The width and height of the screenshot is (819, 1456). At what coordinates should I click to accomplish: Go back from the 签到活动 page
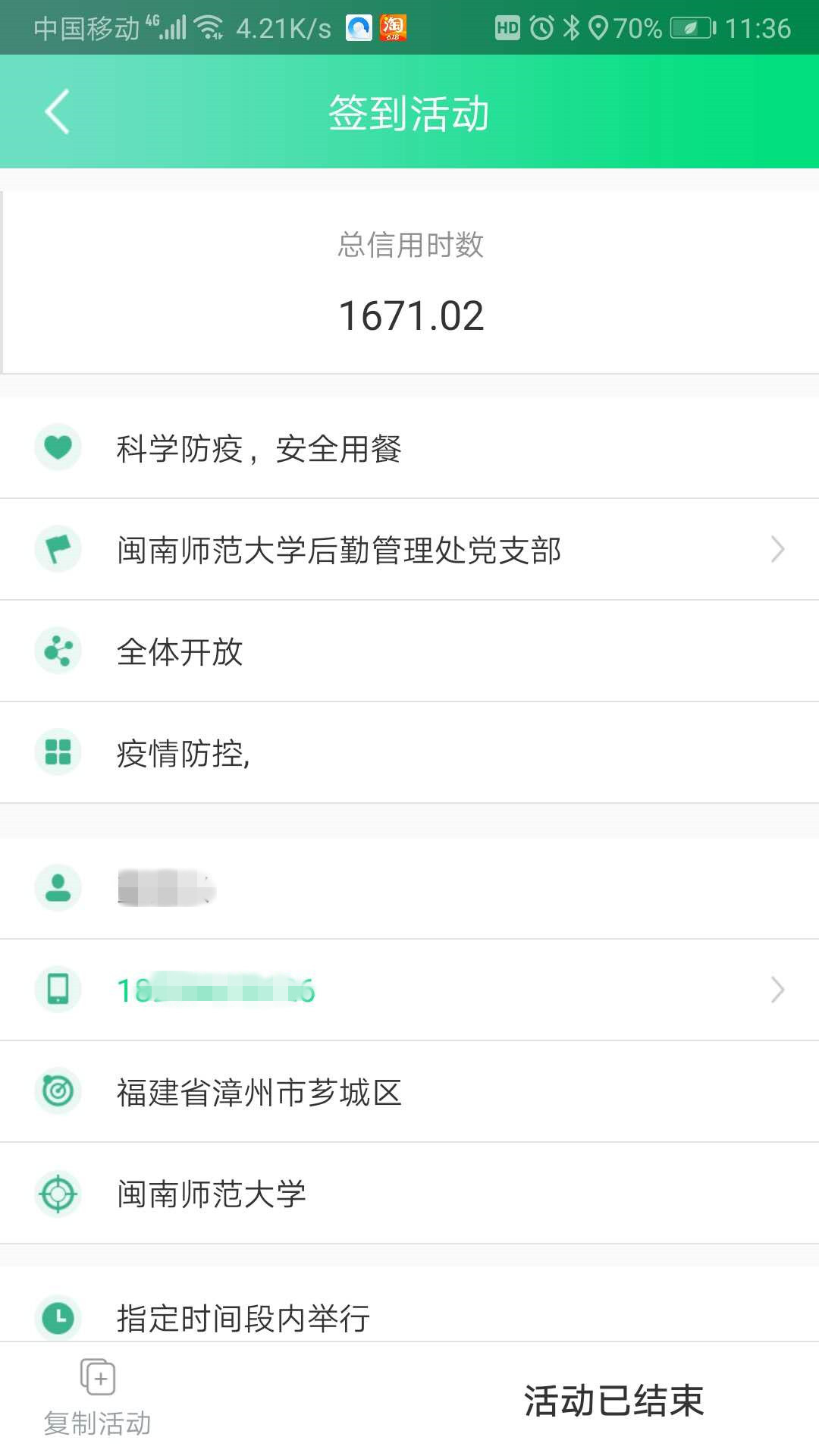(58, 112)
